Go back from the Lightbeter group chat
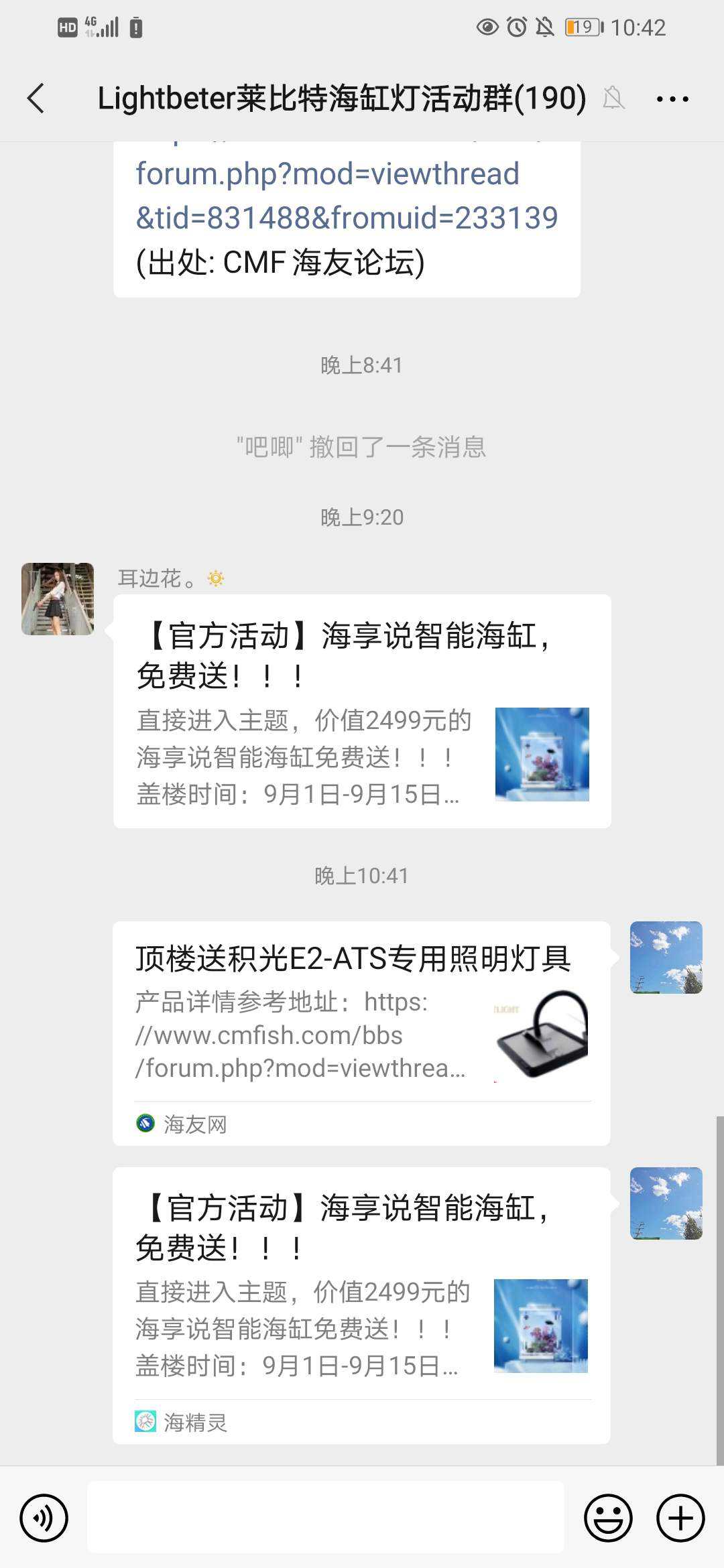 37,99
